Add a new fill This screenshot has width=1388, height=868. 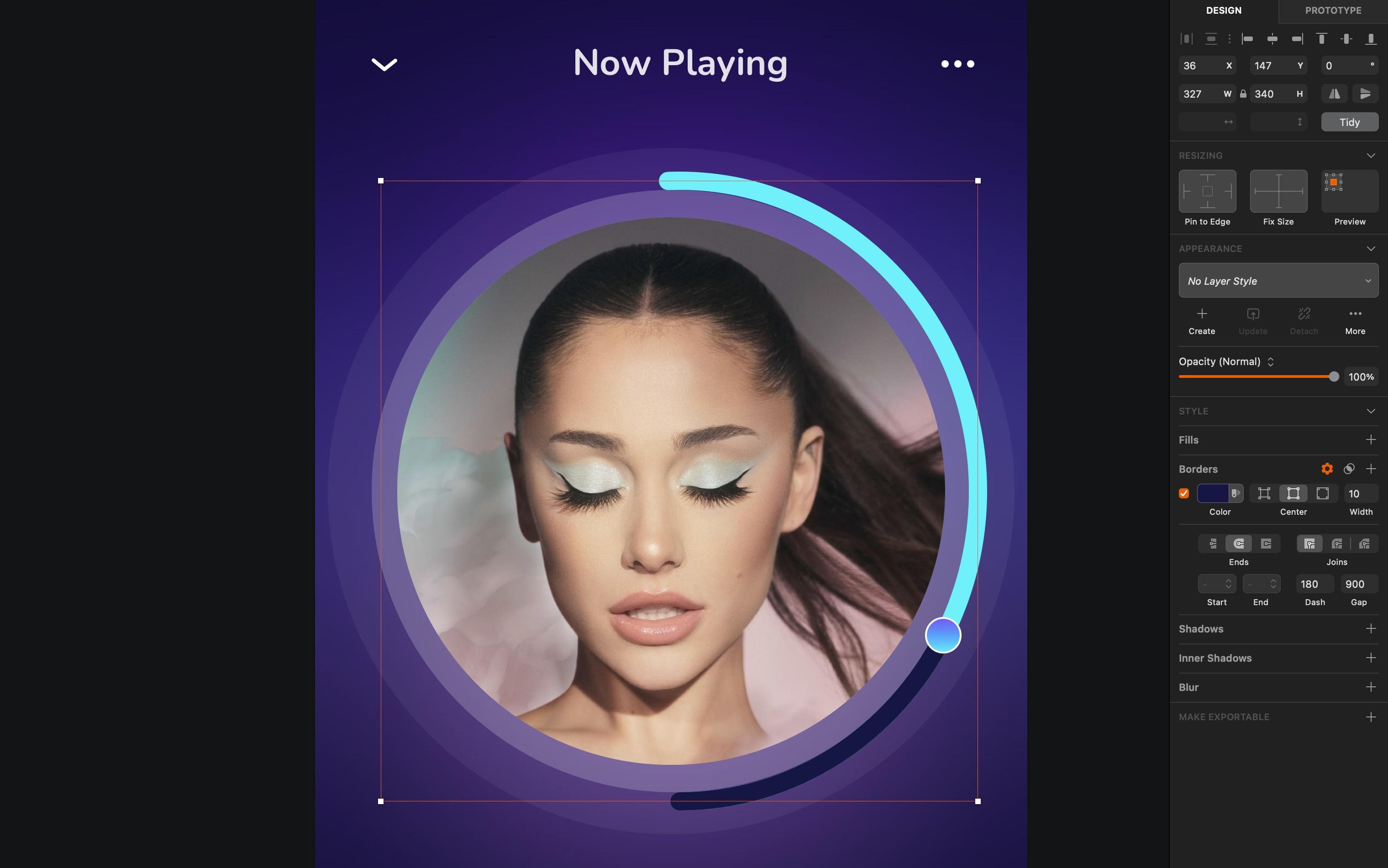coord(1370,440)
